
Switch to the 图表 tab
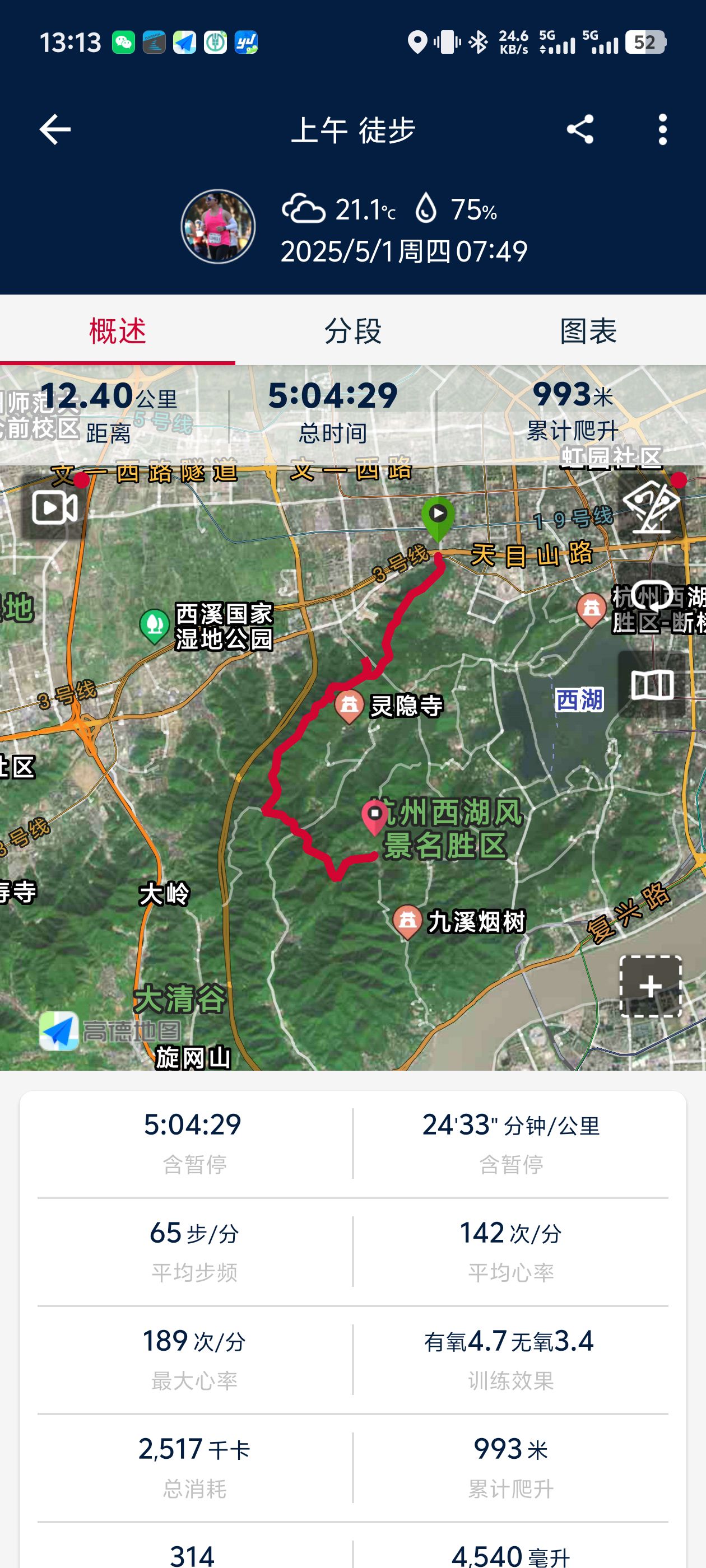pos(588,331)
